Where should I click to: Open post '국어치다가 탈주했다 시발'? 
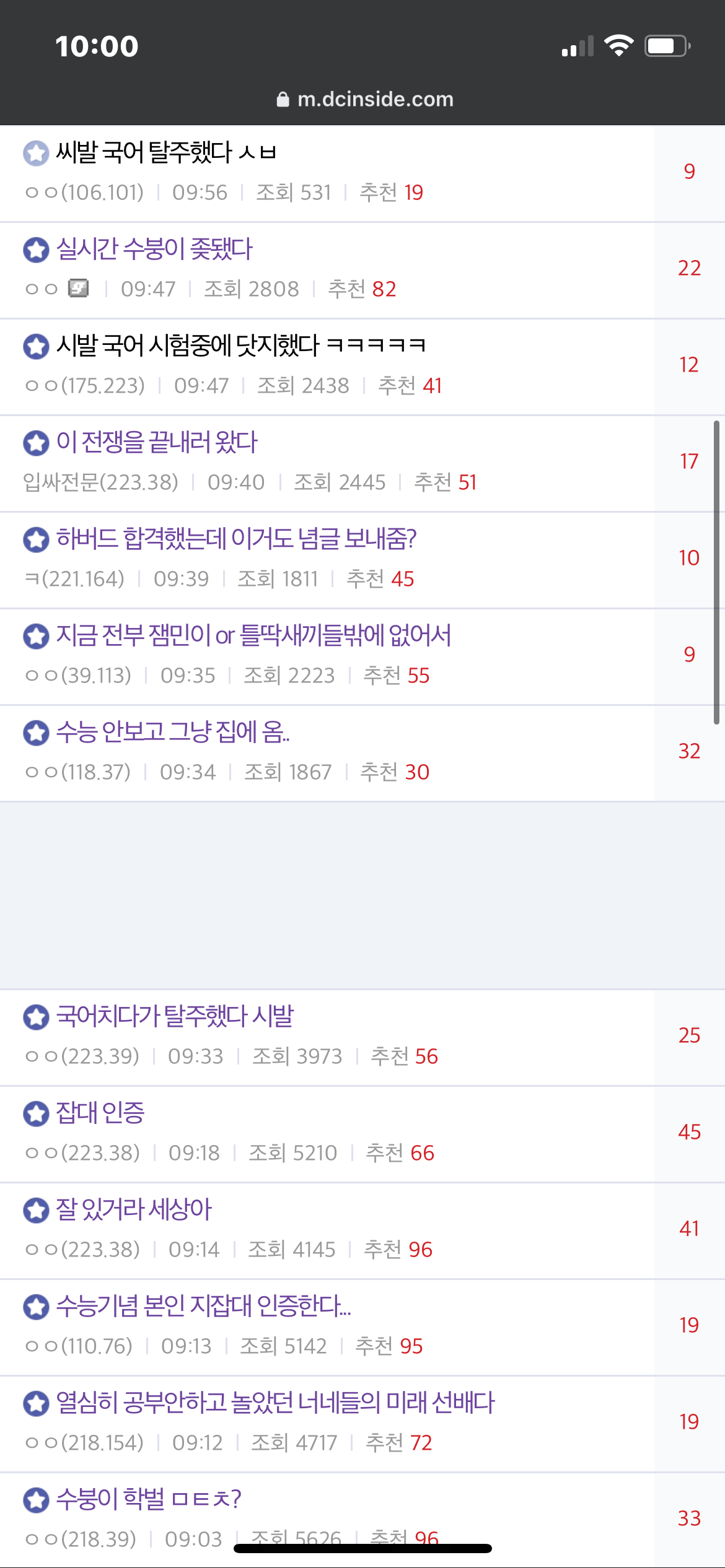coord(175,1016)
